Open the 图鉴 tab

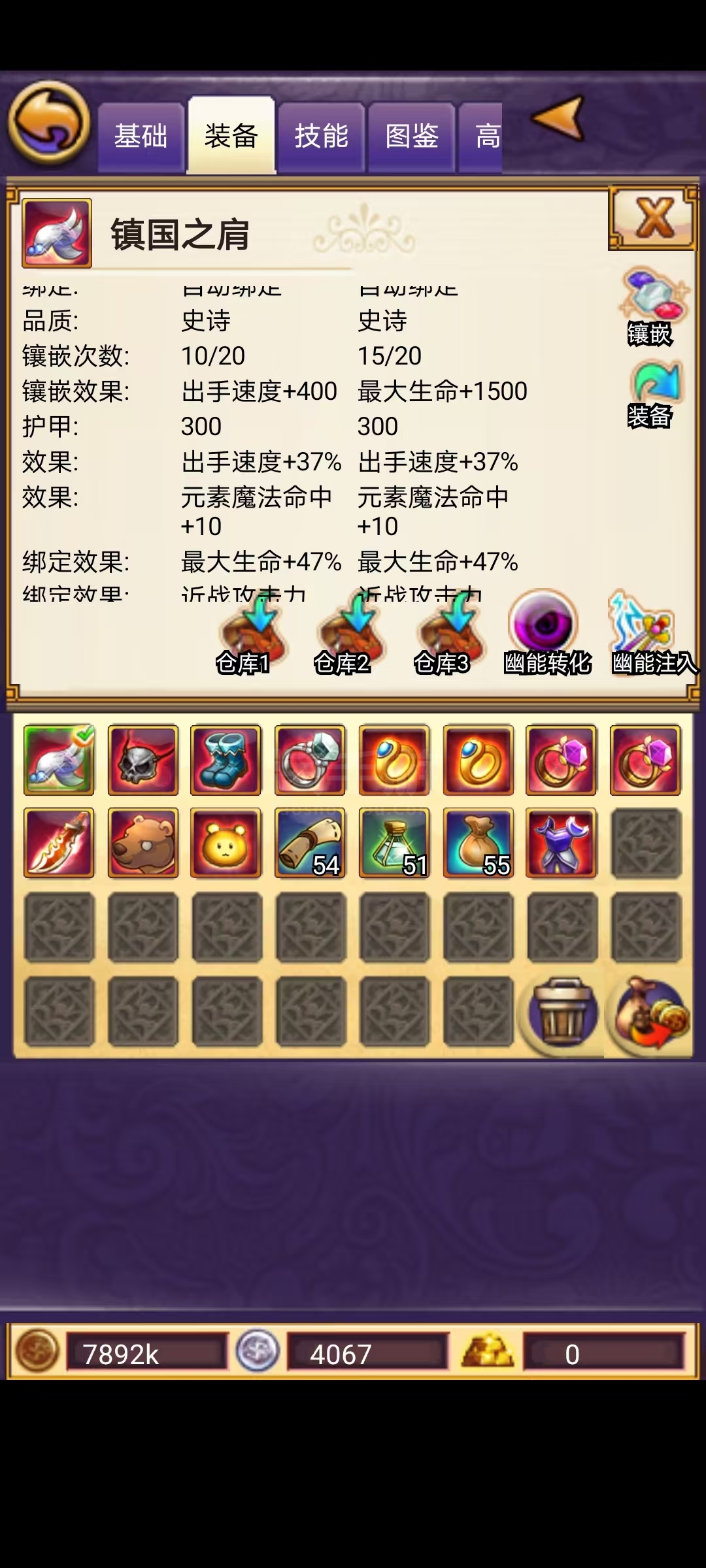click(x=411, y=137)
